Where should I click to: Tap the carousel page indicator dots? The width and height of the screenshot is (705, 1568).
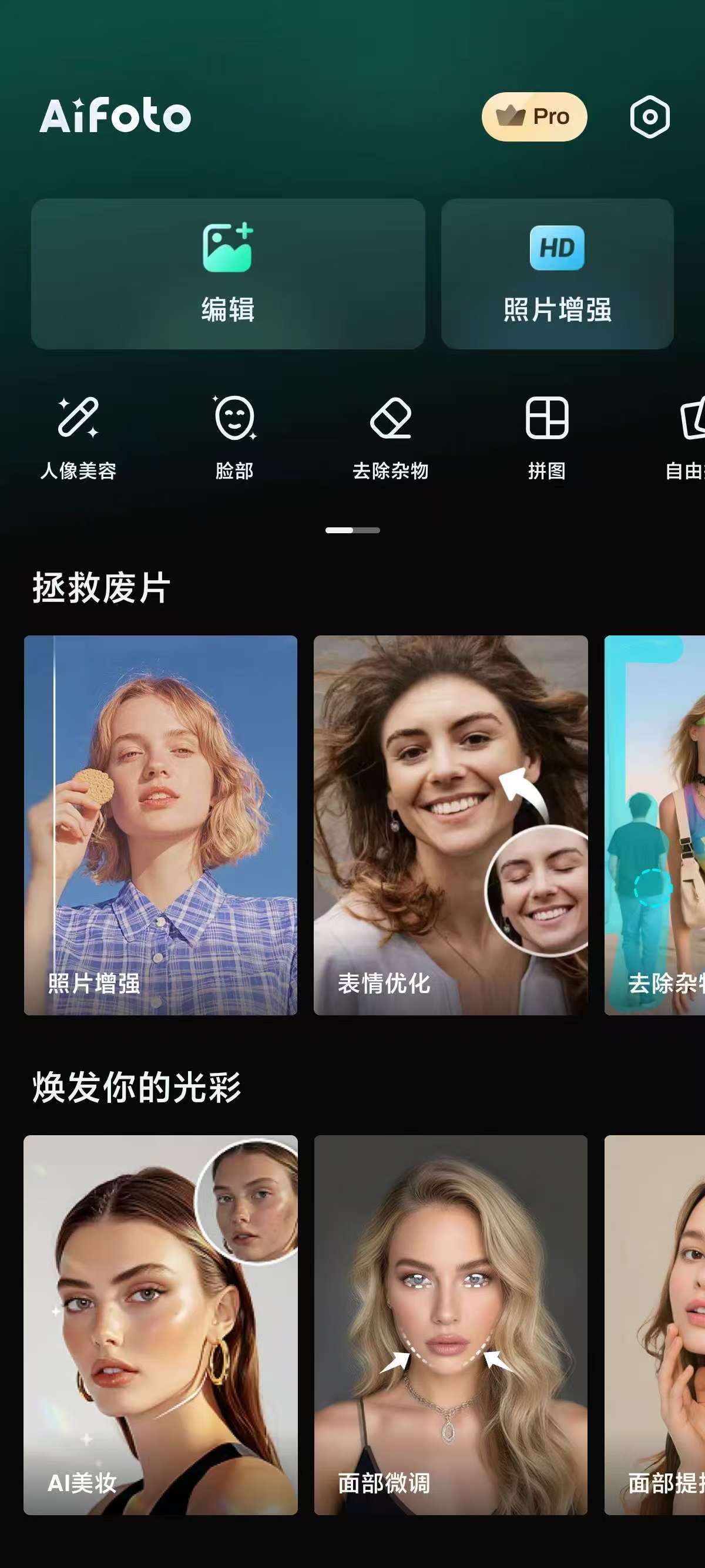click(x=352, y=531)
